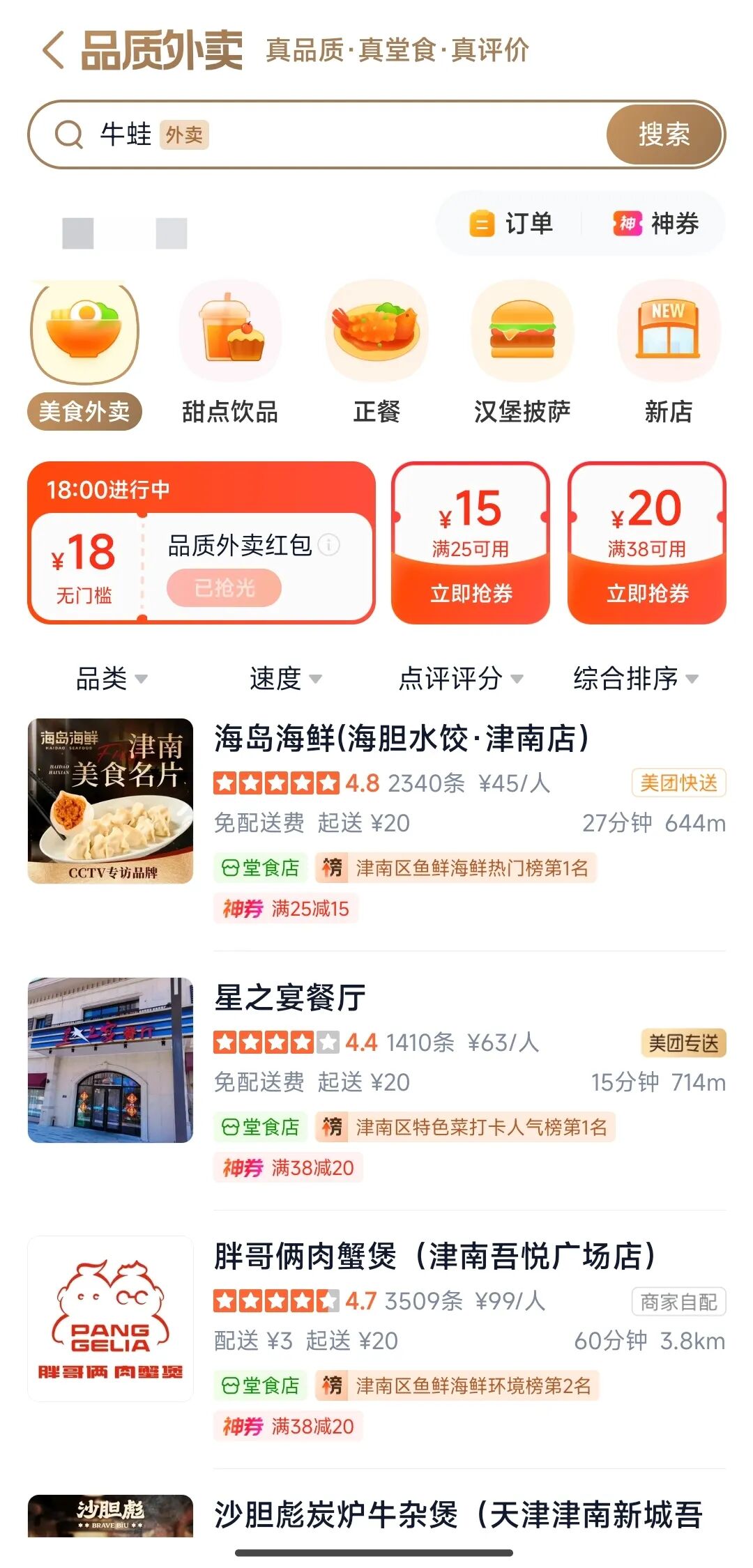Open 神券 coupons
Viewport: 753px width, 1568px height.
655,224
